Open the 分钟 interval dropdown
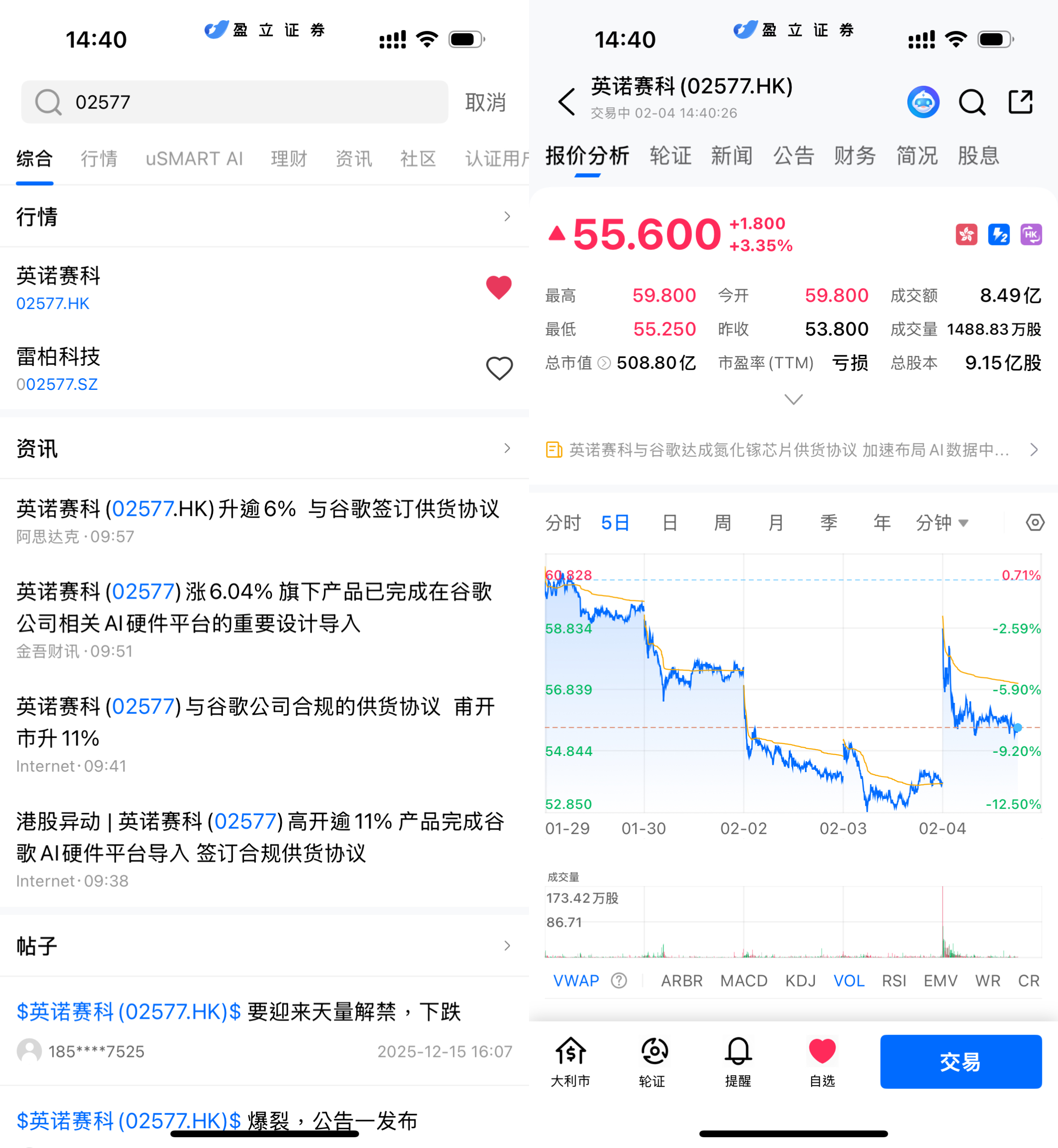This screenshot has width=1058, height=1148. 941,523
